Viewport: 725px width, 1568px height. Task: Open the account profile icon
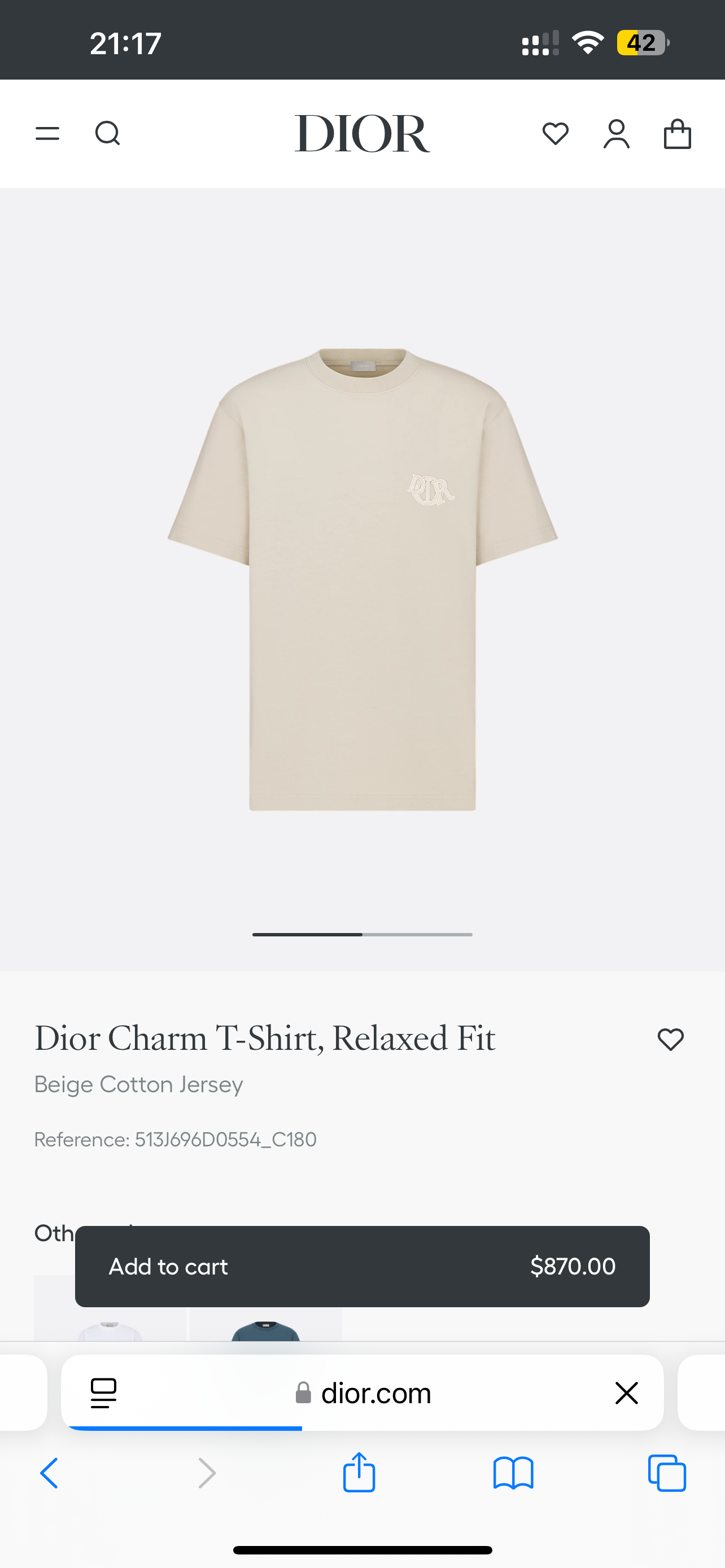click(616, 134)
